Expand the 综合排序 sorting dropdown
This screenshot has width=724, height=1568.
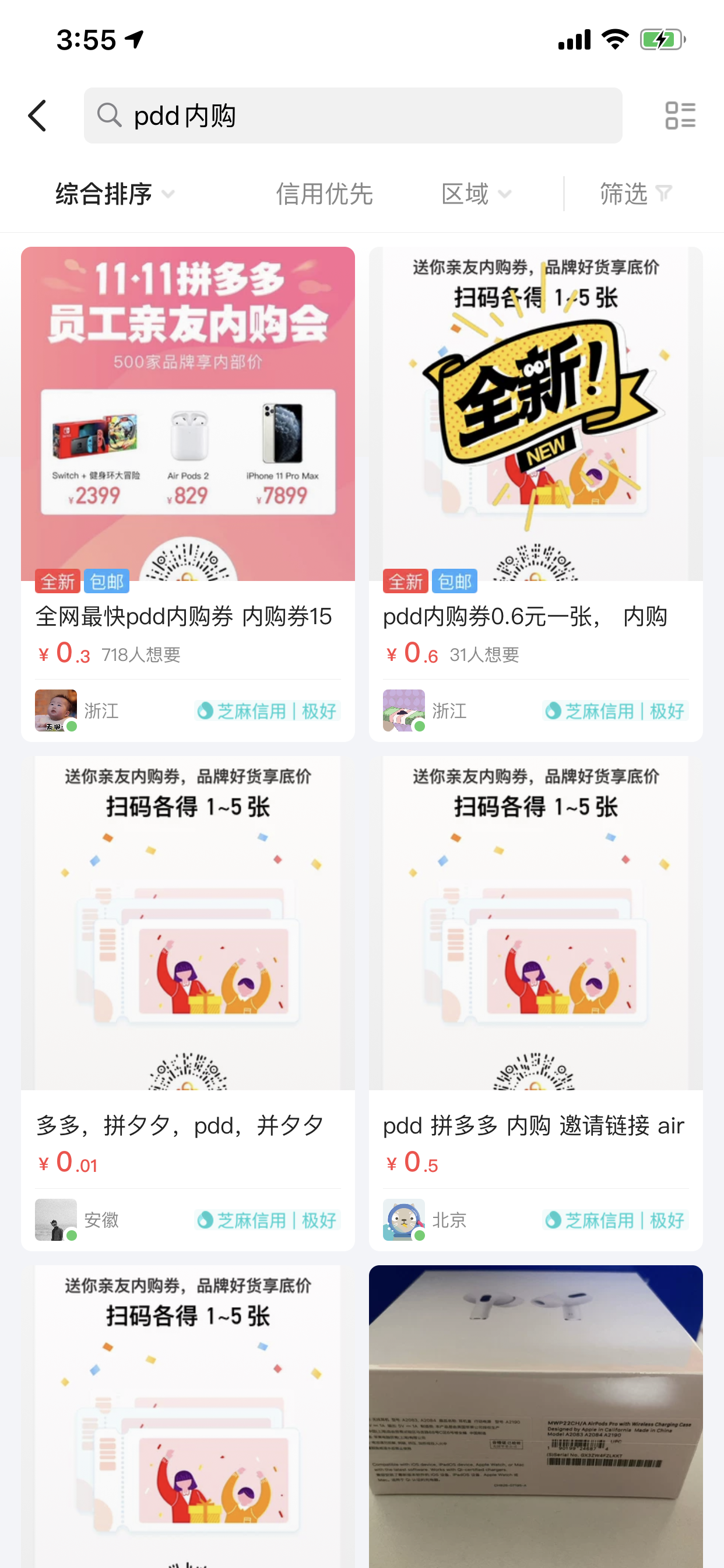click(x=114, y=194)
